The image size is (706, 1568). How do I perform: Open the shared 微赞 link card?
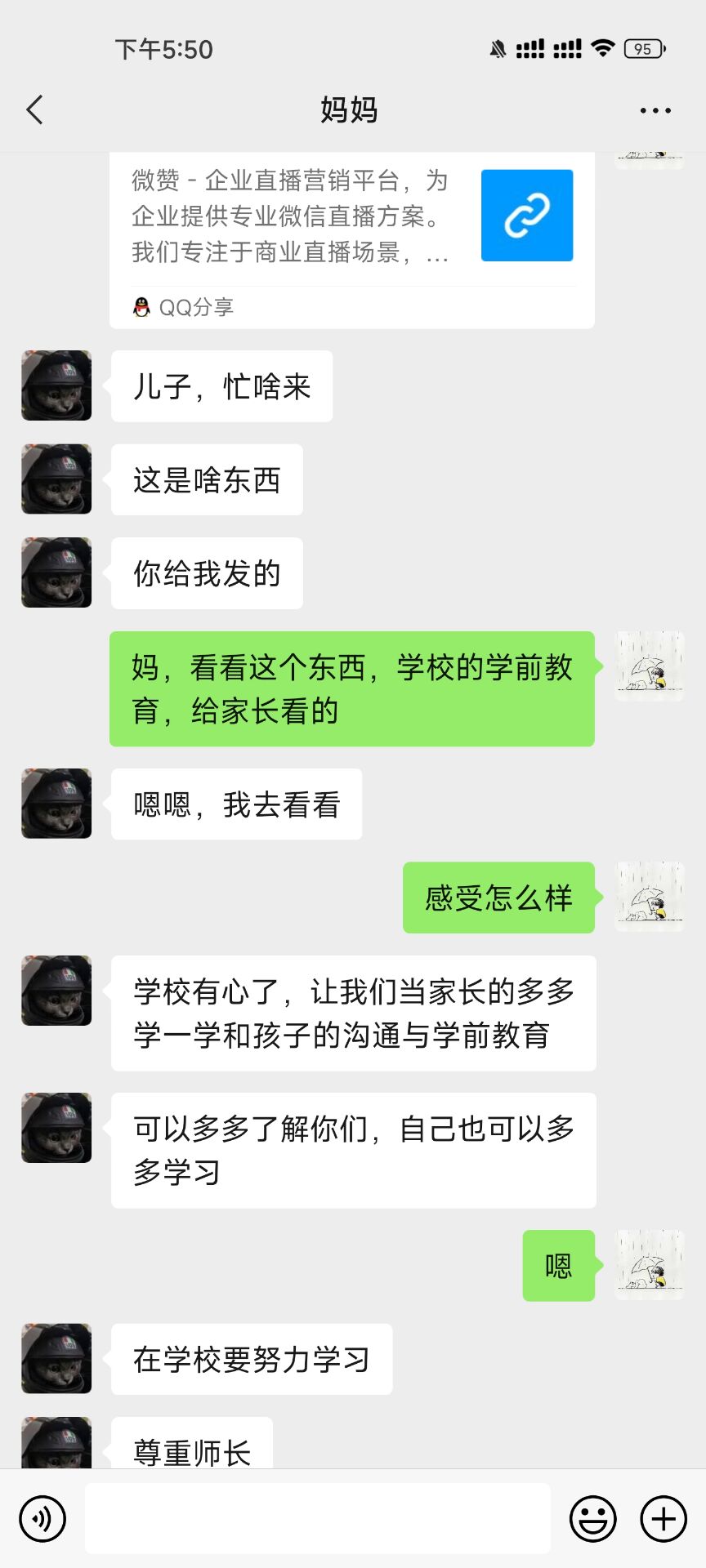pyautogui.click(x=351, y=237)
